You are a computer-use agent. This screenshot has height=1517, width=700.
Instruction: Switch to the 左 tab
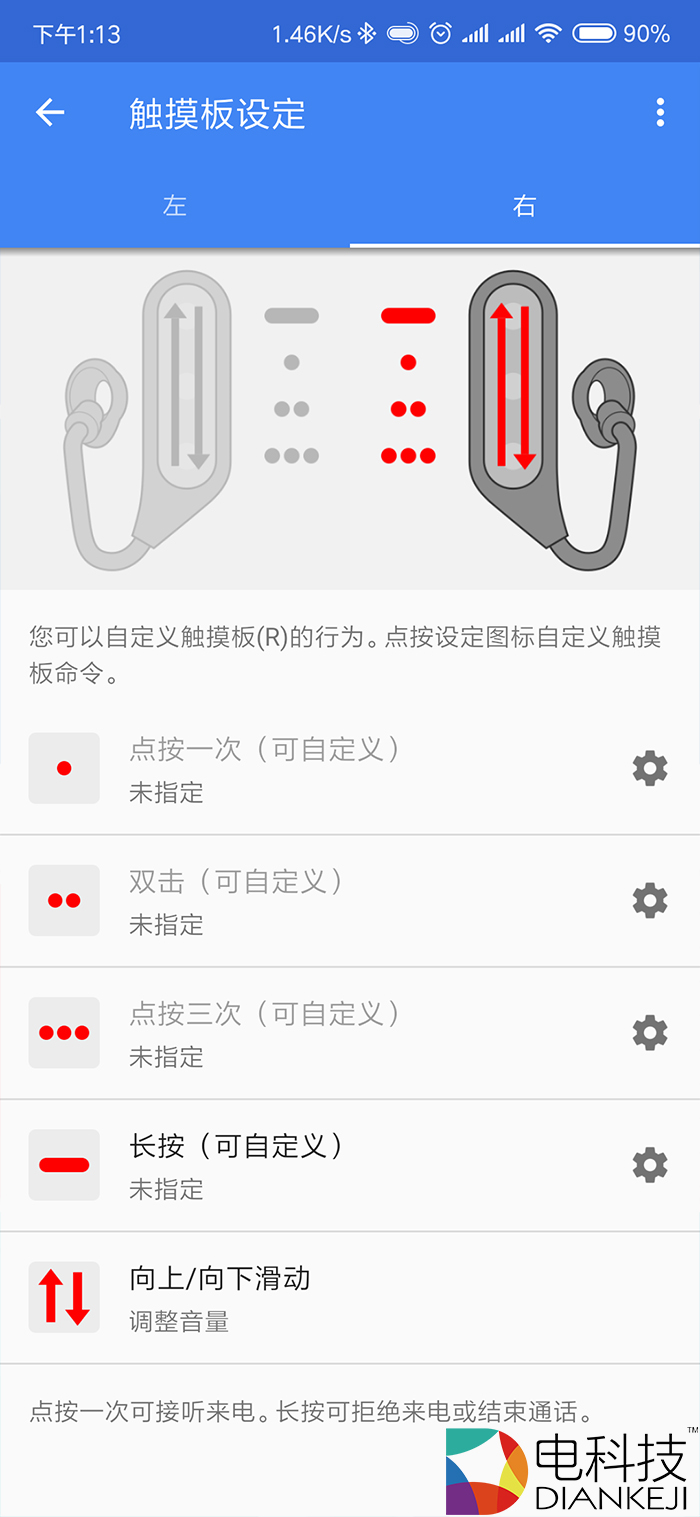pos(175,207)
